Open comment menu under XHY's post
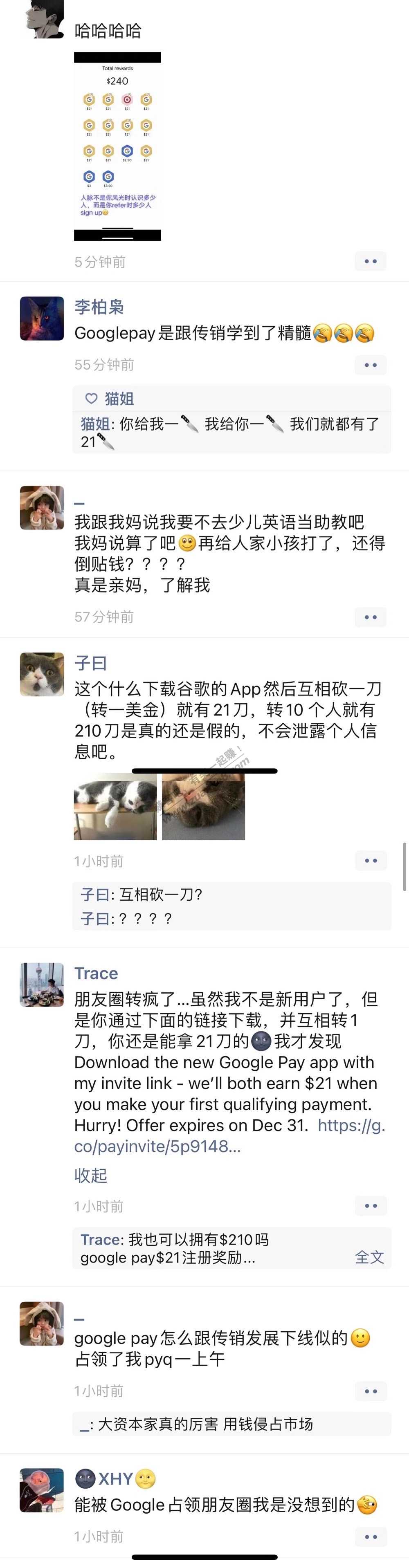Screen dimensions: 409x1568 pos(371,1537)
